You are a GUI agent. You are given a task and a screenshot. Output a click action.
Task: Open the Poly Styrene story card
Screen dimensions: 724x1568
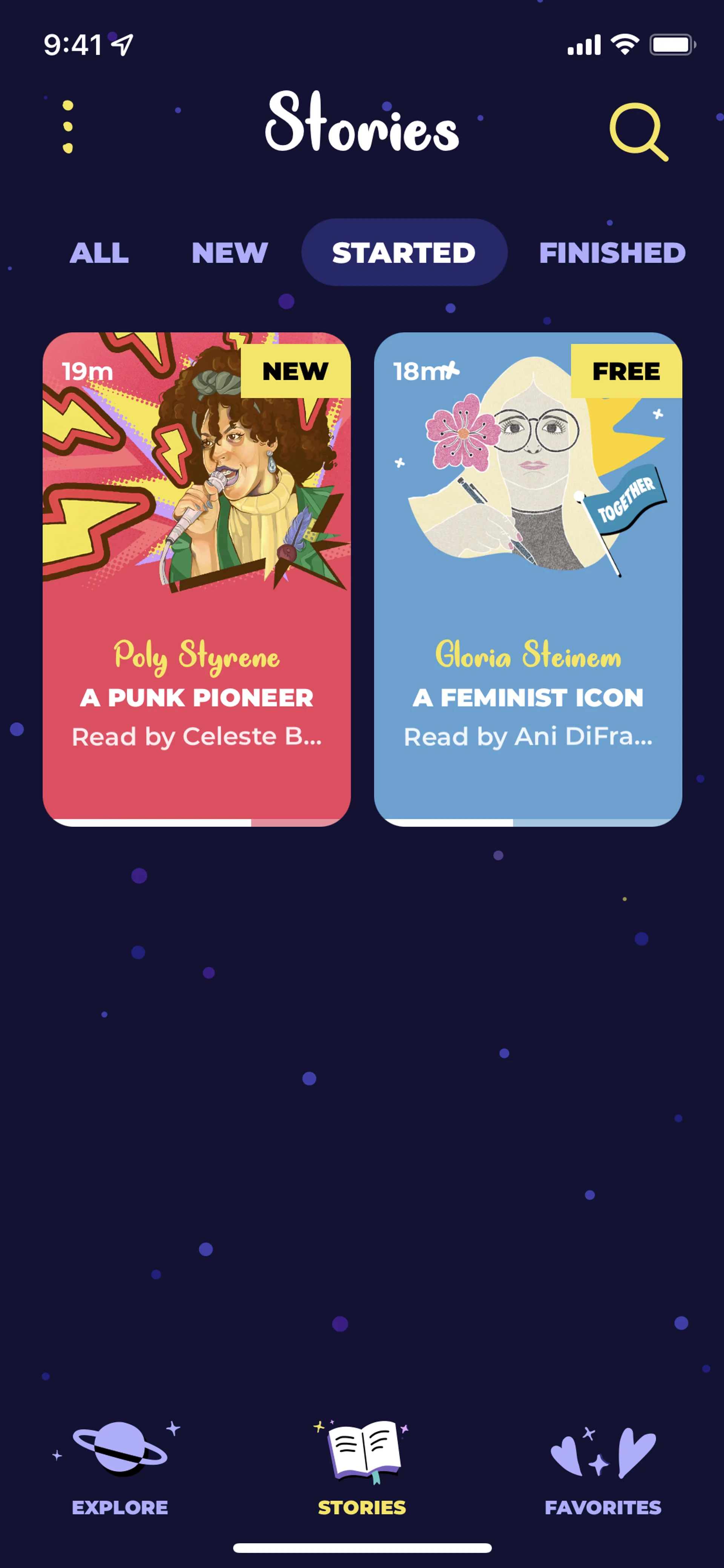click(196, 578)
